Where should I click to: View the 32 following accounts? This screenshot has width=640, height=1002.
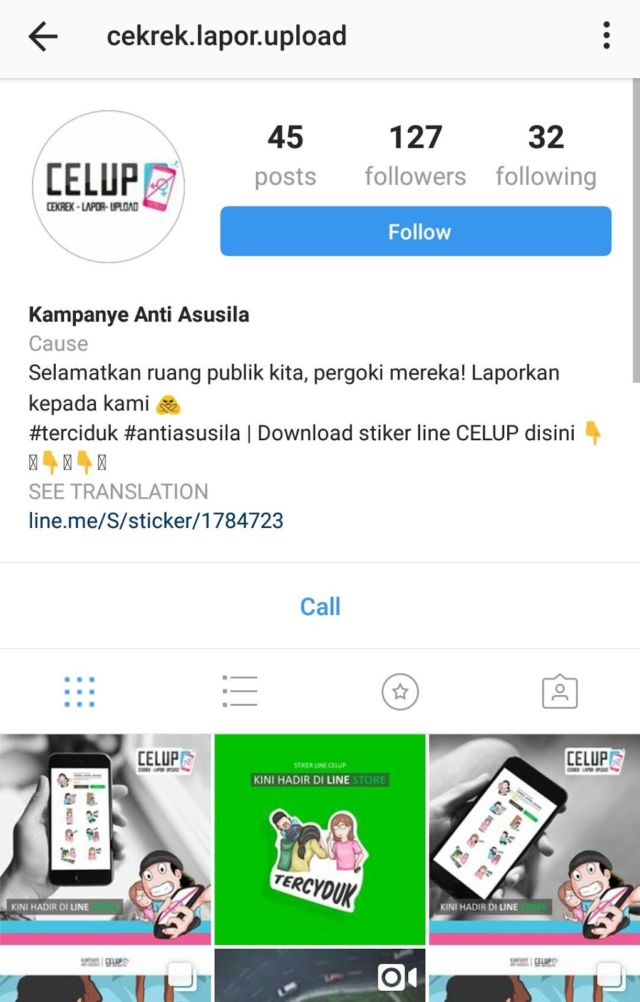point(545,155)
